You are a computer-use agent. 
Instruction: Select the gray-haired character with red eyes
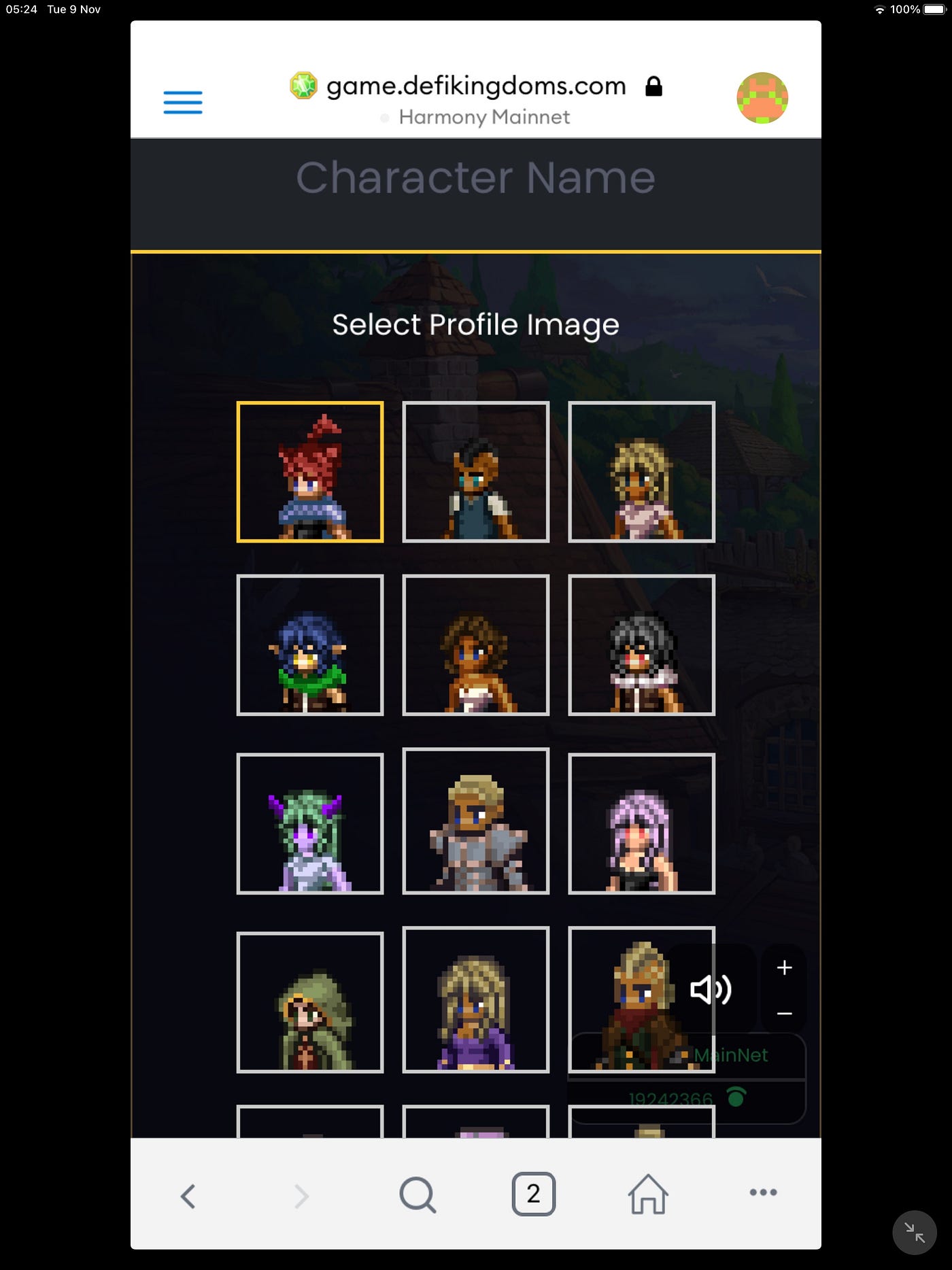(641, 645)
